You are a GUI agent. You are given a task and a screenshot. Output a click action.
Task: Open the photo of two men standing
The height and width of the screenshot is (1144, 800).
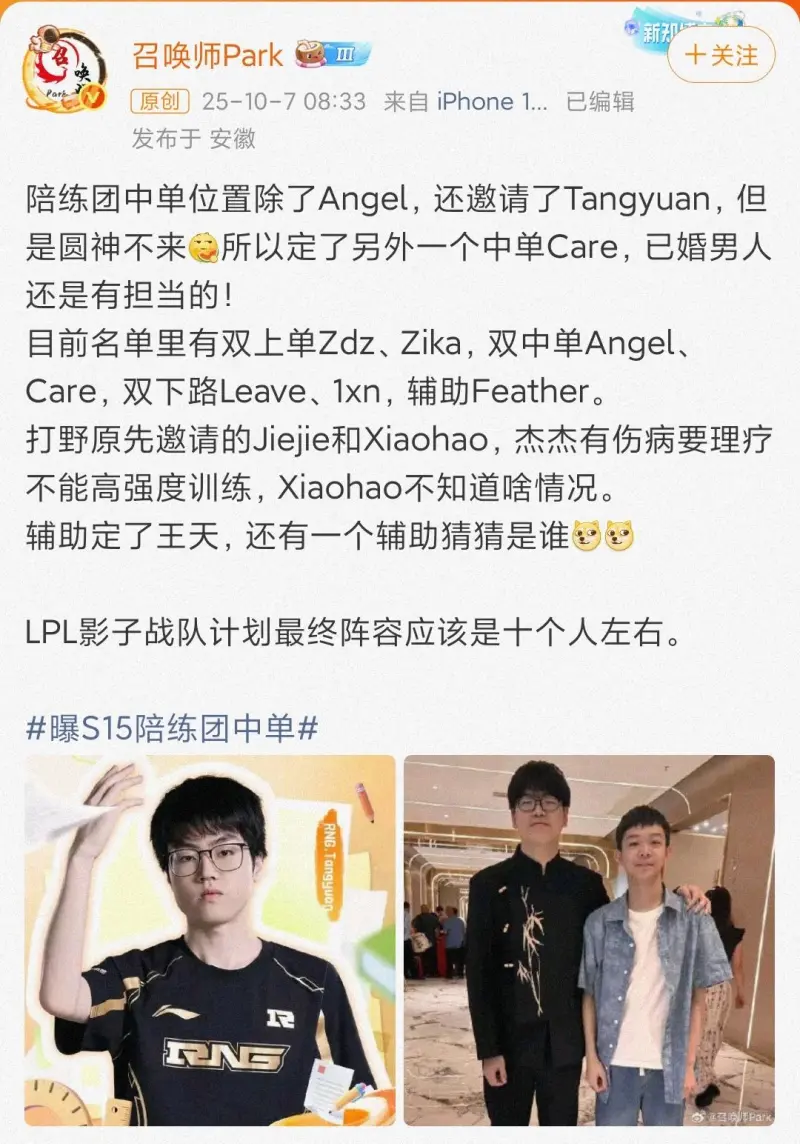tap(589, 940)
